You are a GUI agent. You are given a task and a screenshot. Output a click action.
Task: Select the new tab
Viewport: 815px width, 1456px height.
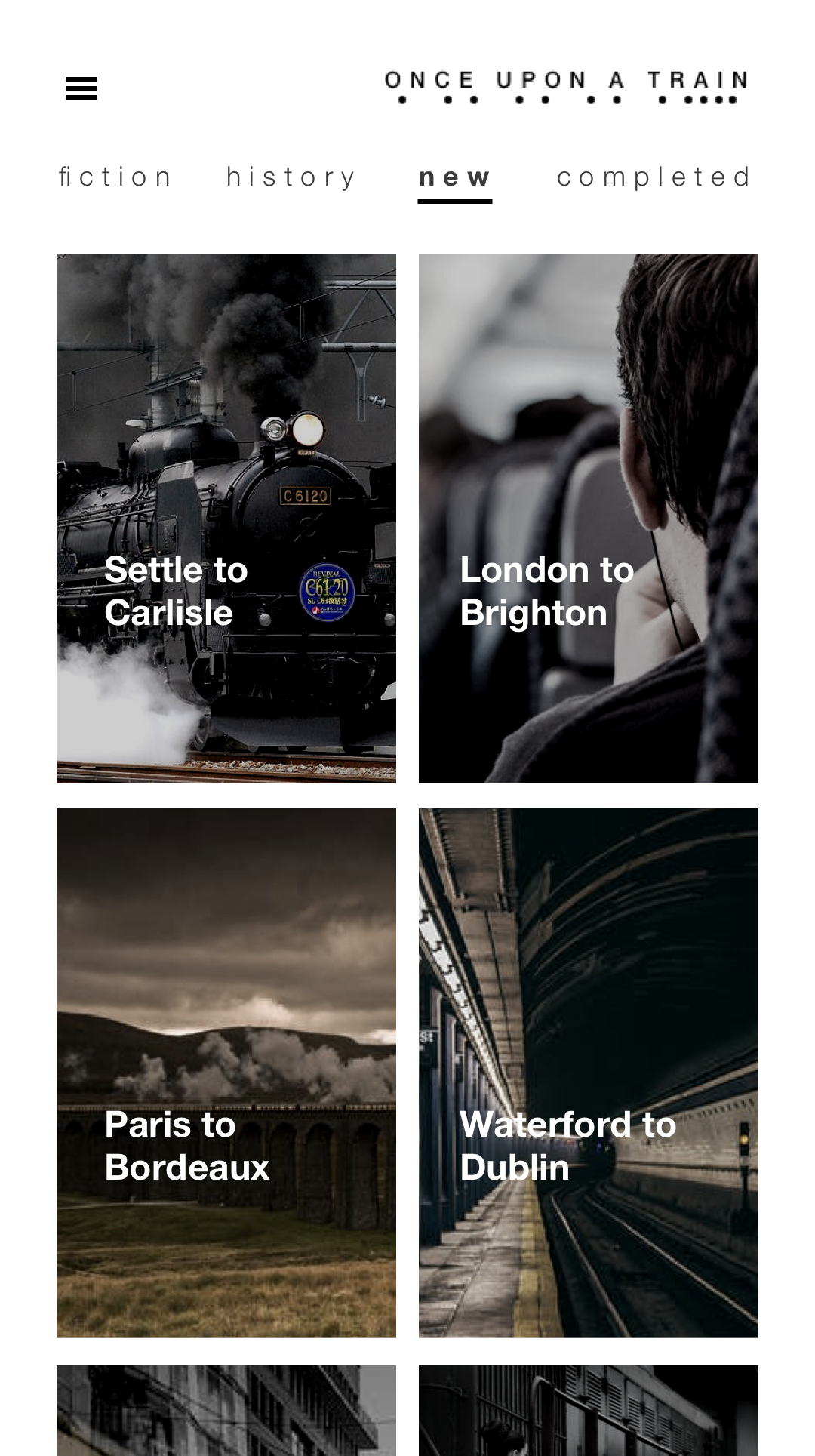[455, 177]
